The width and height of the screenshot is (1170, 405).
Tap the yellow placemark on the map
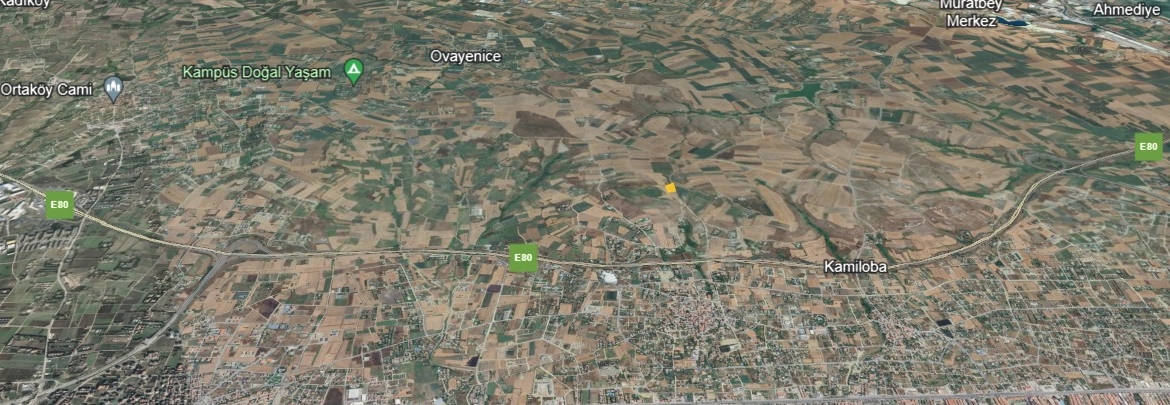[x=670, y=187]
